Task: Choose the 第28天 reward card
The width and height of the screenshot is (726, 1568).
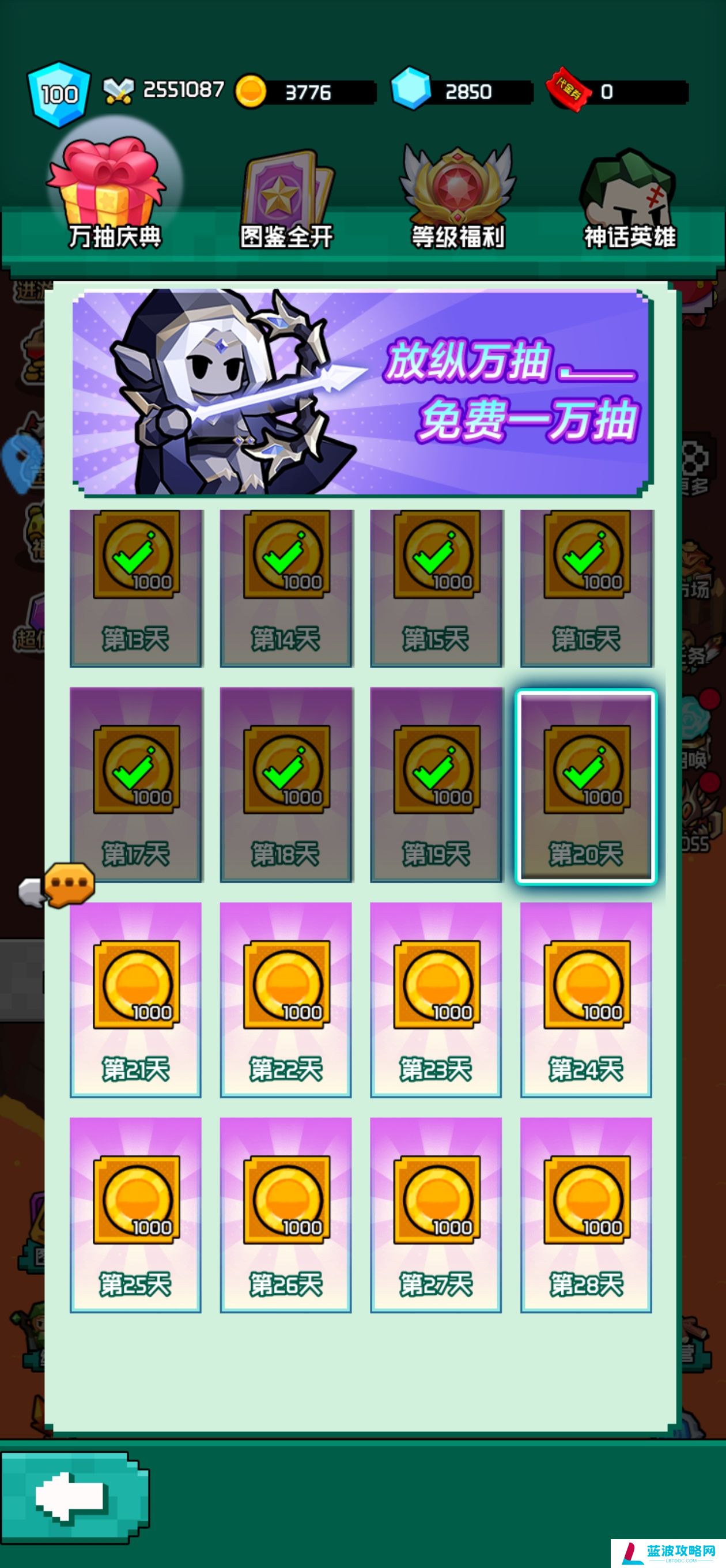Action: [x=586, y=1215]
